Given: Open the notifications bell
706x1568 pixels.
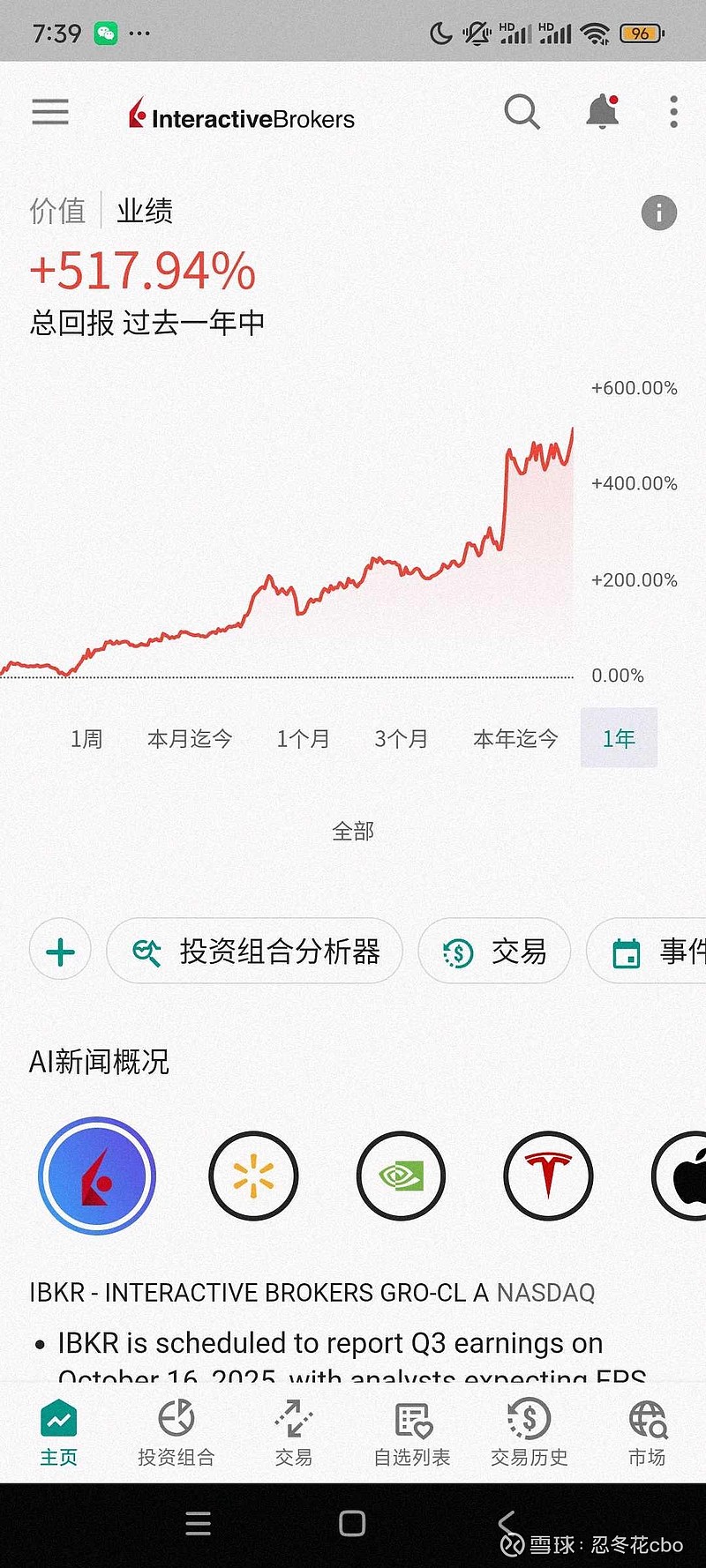Looking at the screenshot, I should [603, 112].
